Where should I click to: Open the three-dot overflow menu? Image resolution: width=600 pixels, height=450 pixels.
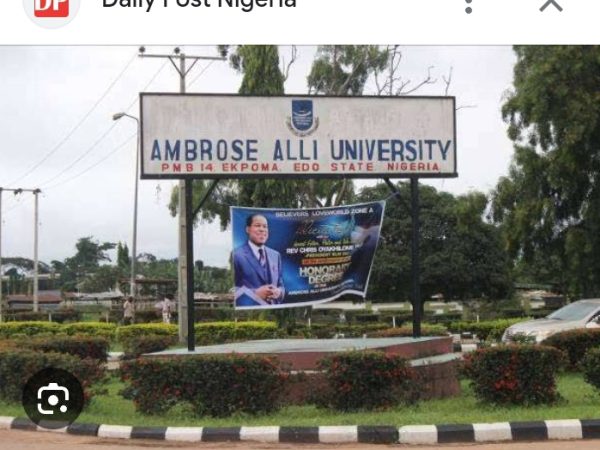pos(468,5)
